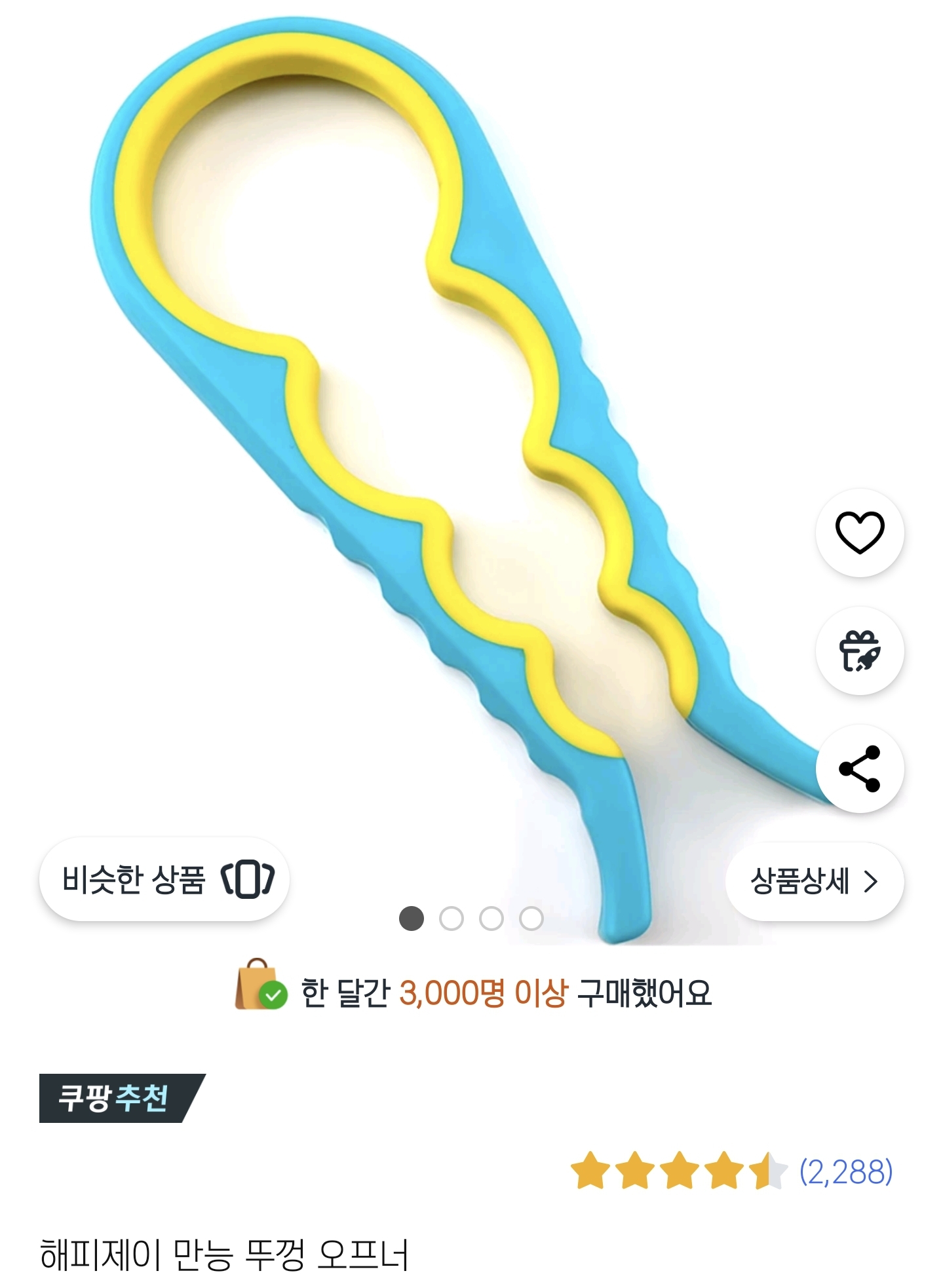
Task: Add product to wishlist with heart icon
Action: 859,532
